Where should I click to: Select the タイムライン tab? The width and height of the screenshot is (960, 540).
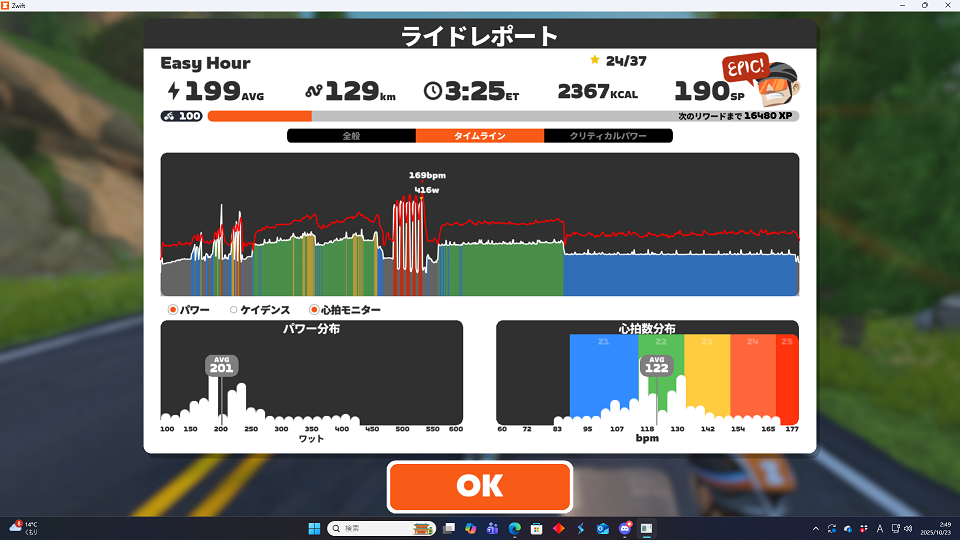click(x=480, y=136)
